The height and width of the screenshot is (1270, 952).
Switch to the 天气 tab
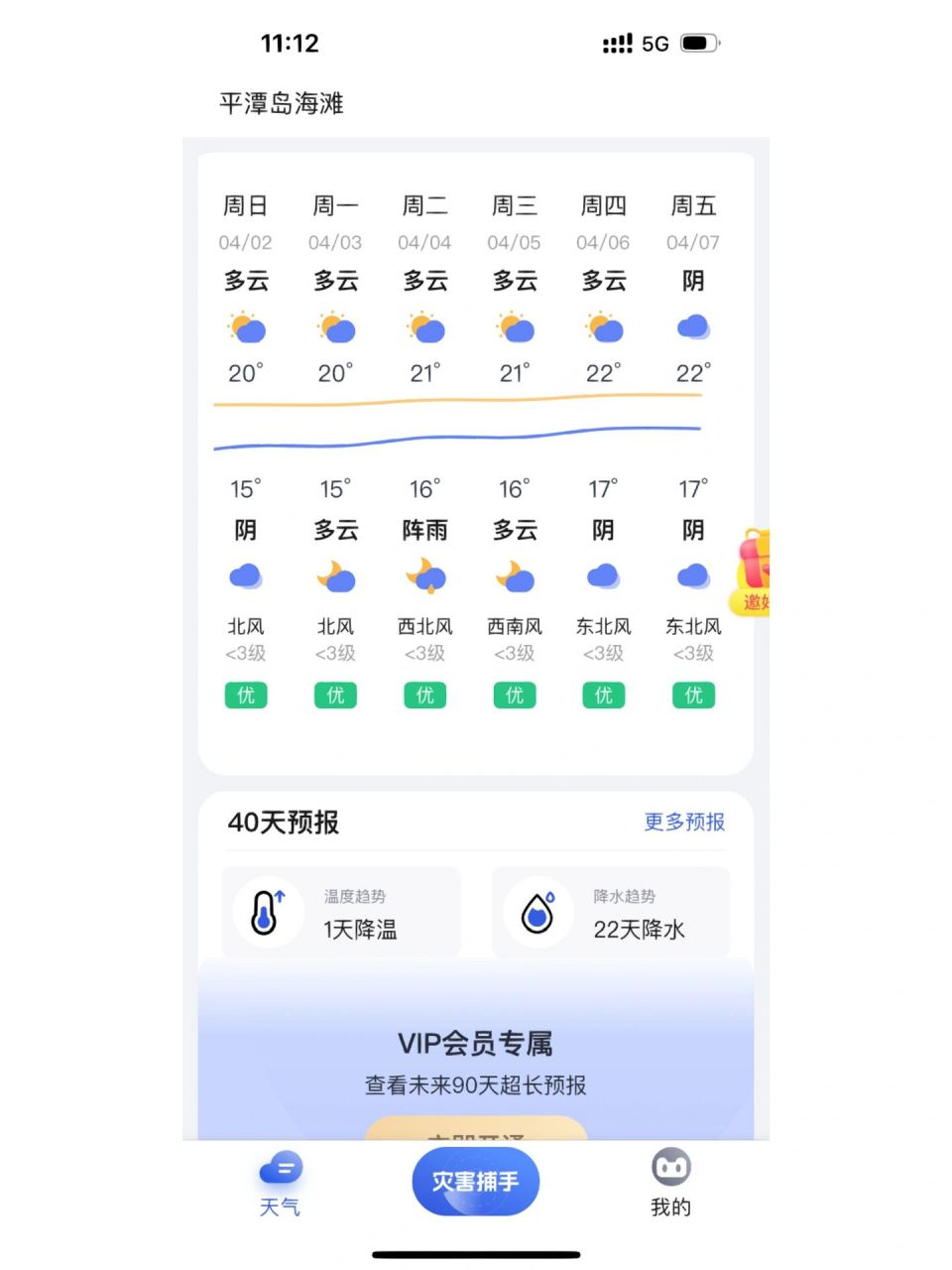[x=281, y=1181]
